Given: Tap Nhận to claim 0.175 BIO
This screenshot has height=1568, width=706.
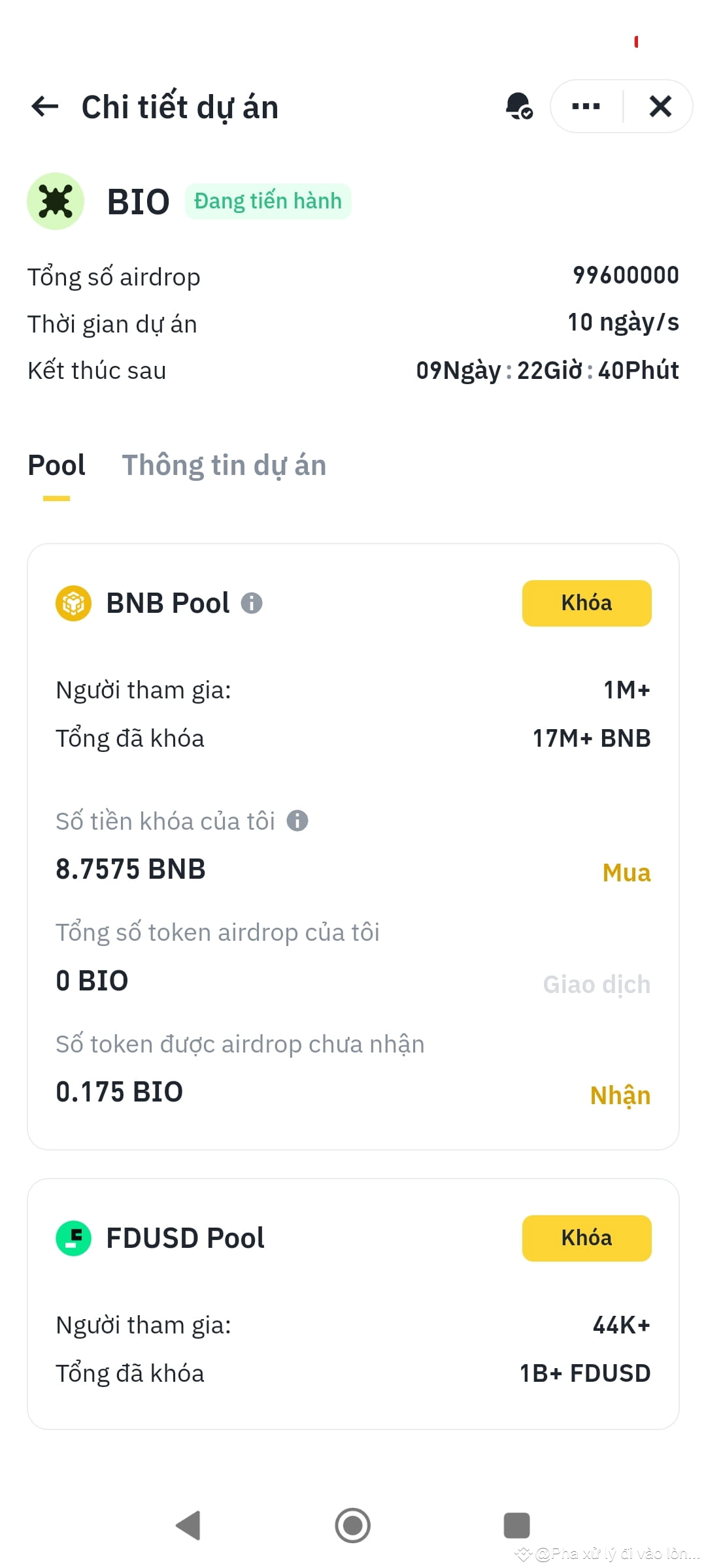Looking at the screenshot, I should 621,1095.
